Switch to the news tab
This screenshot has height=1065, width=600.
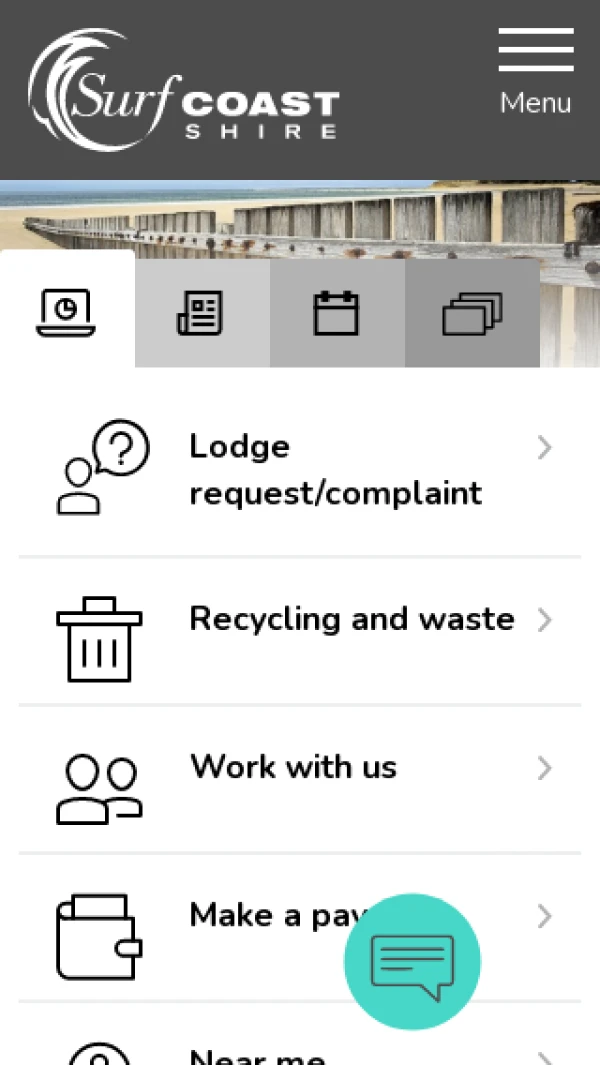click(201, 313)
